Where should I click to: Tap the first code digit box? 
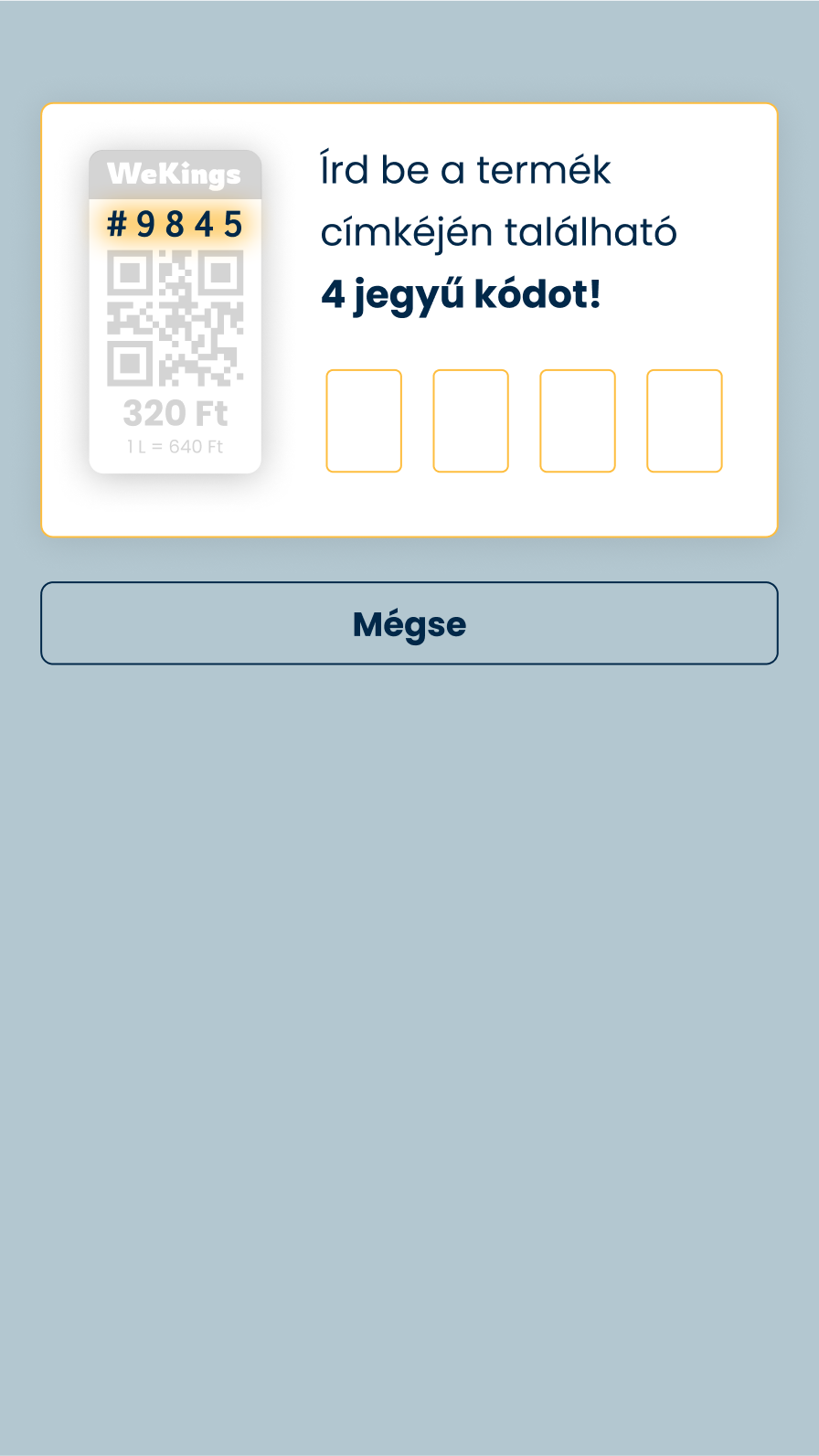[x=364, y=420]
